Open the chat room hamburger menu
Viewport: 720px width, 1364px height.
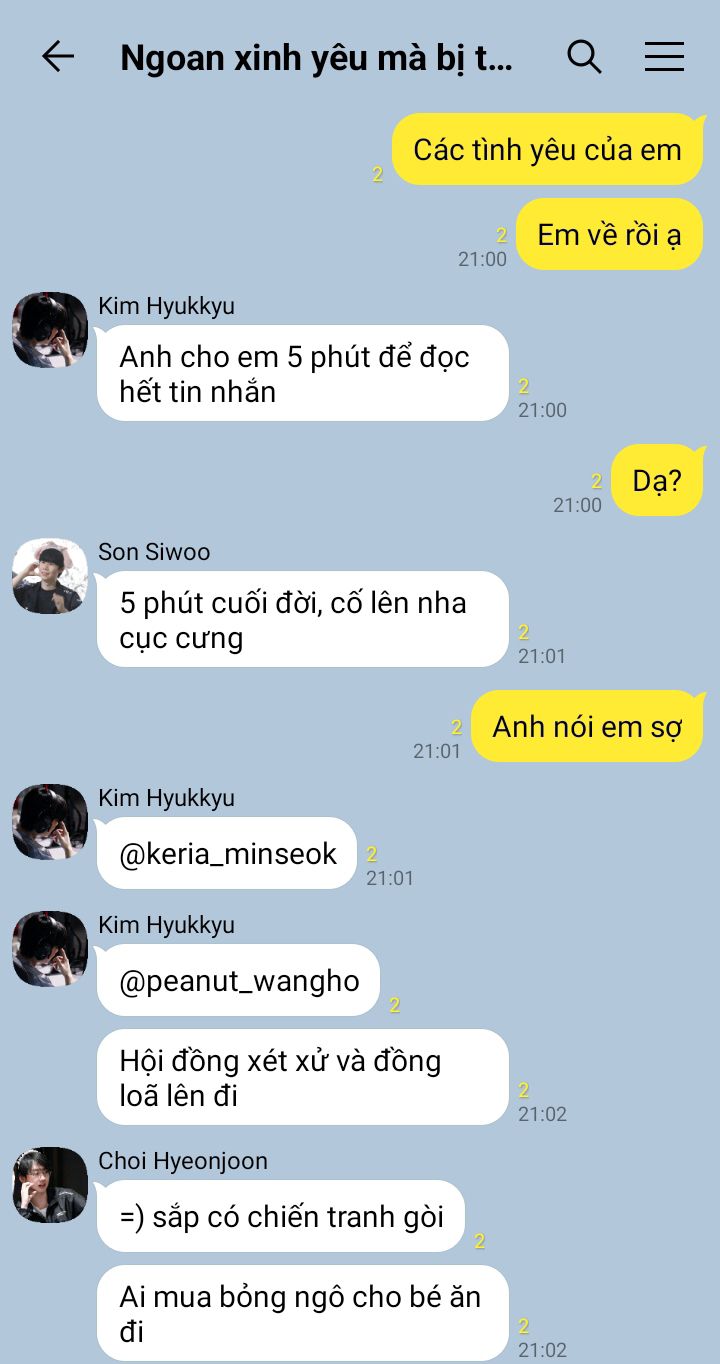tap(664, 57)
